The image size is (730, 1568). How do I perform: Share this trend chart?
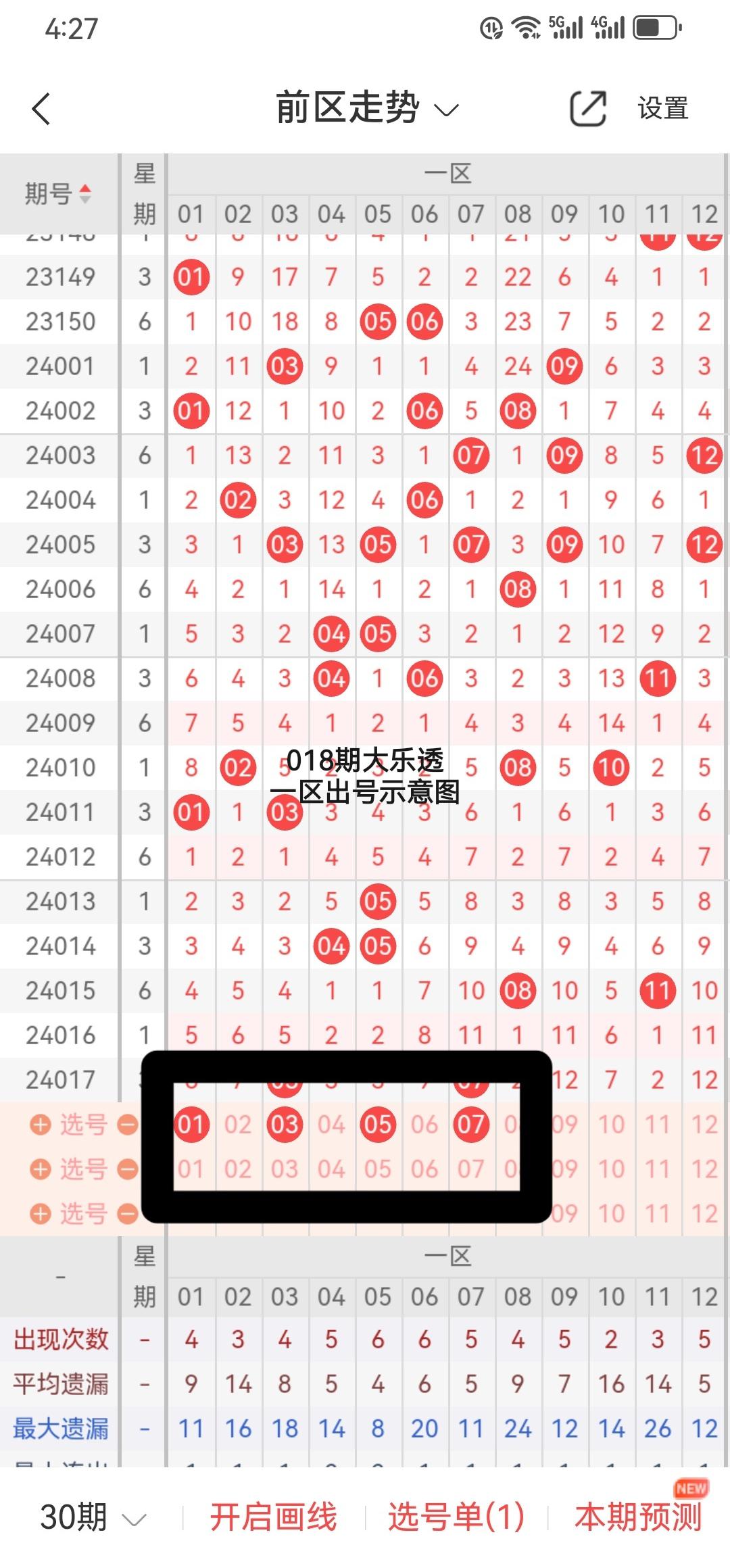point(587,109)
